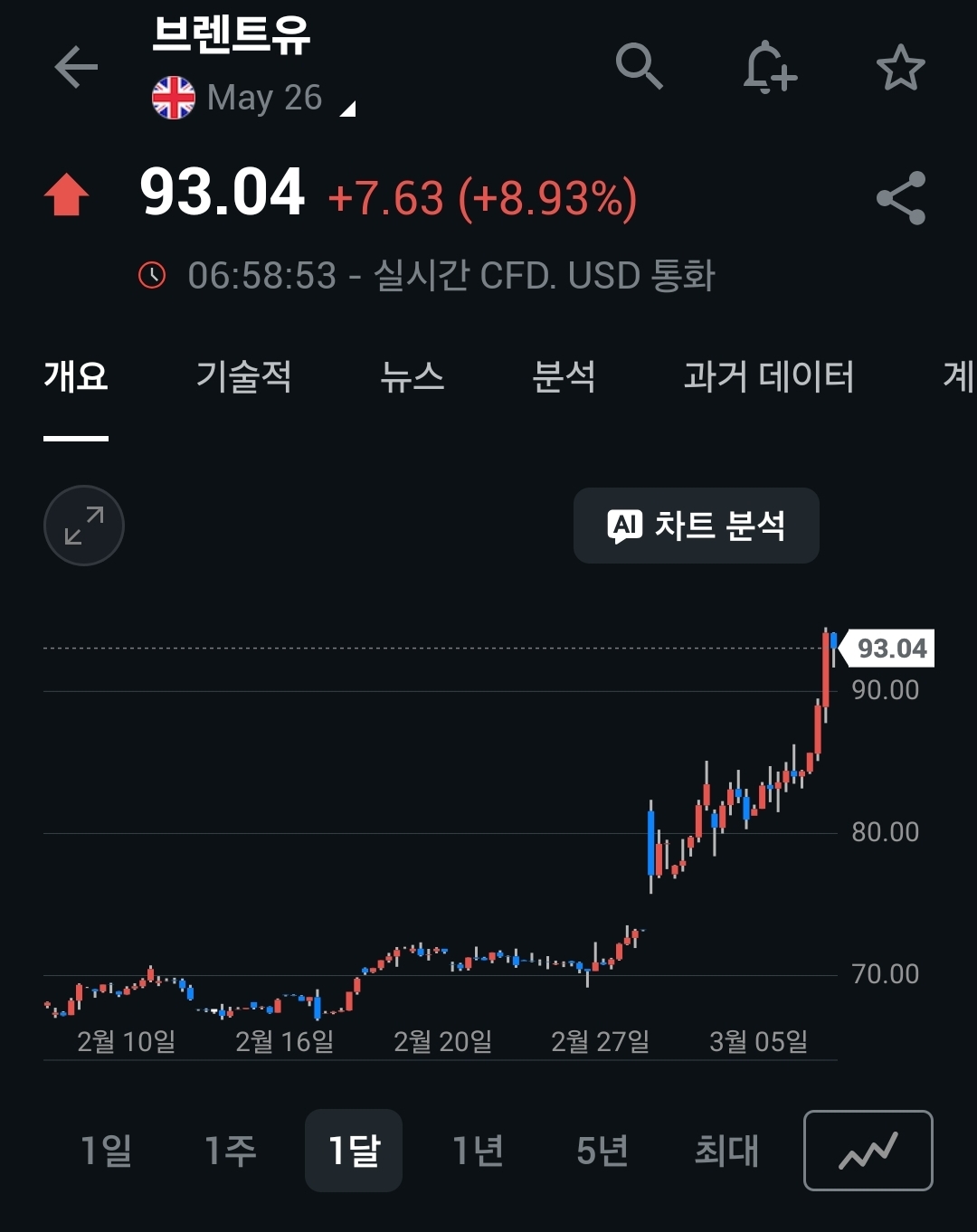Image resolution: width=977 pixels, height=1232 pixels.
Task: Select the 1주 chart range
Action: click(x=231, y=1151)
